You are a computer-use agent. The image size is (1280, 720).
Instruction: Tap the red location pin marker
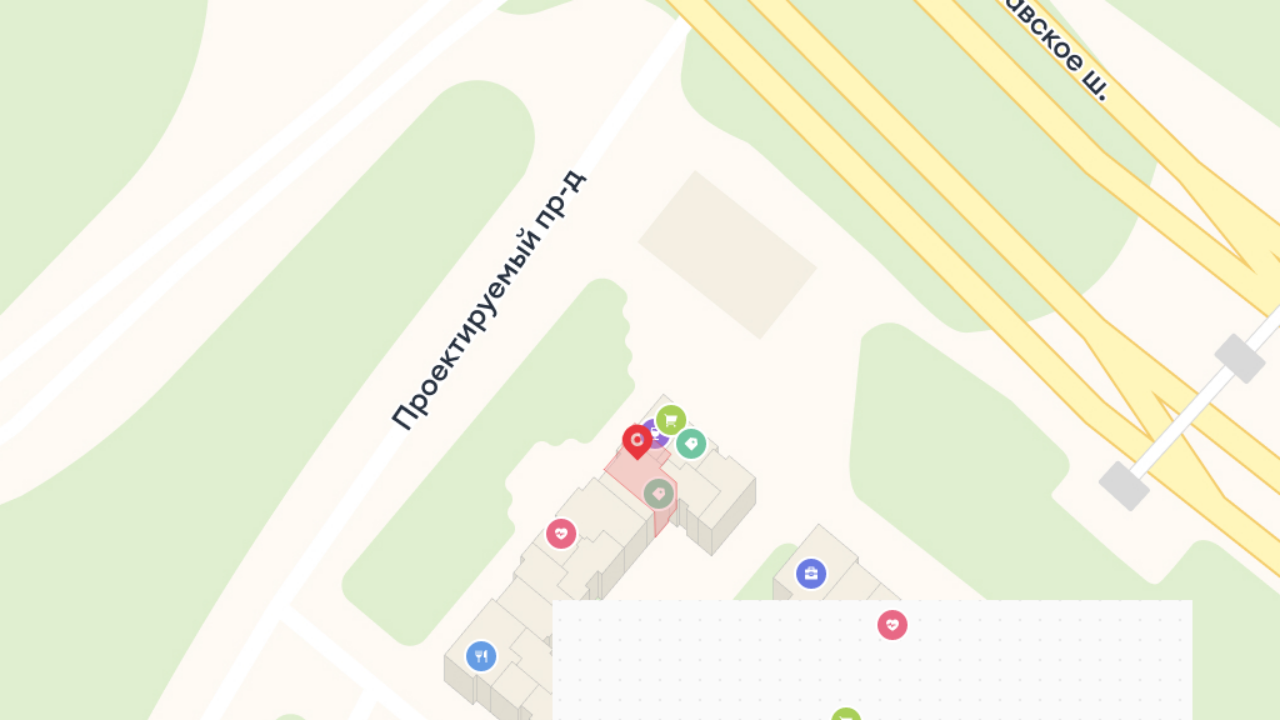point(637,440)
